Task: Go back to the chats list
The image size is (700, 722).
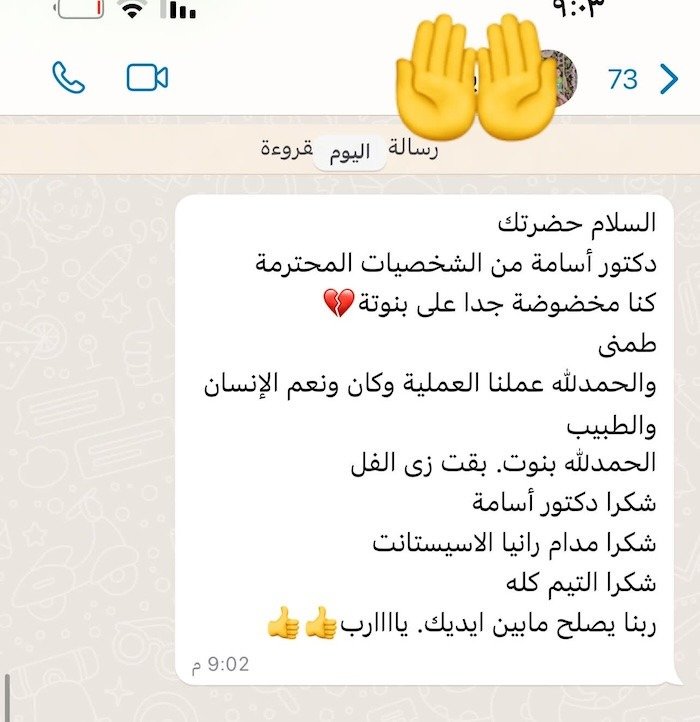Action: pyautogui.click(x=668, y=79)
